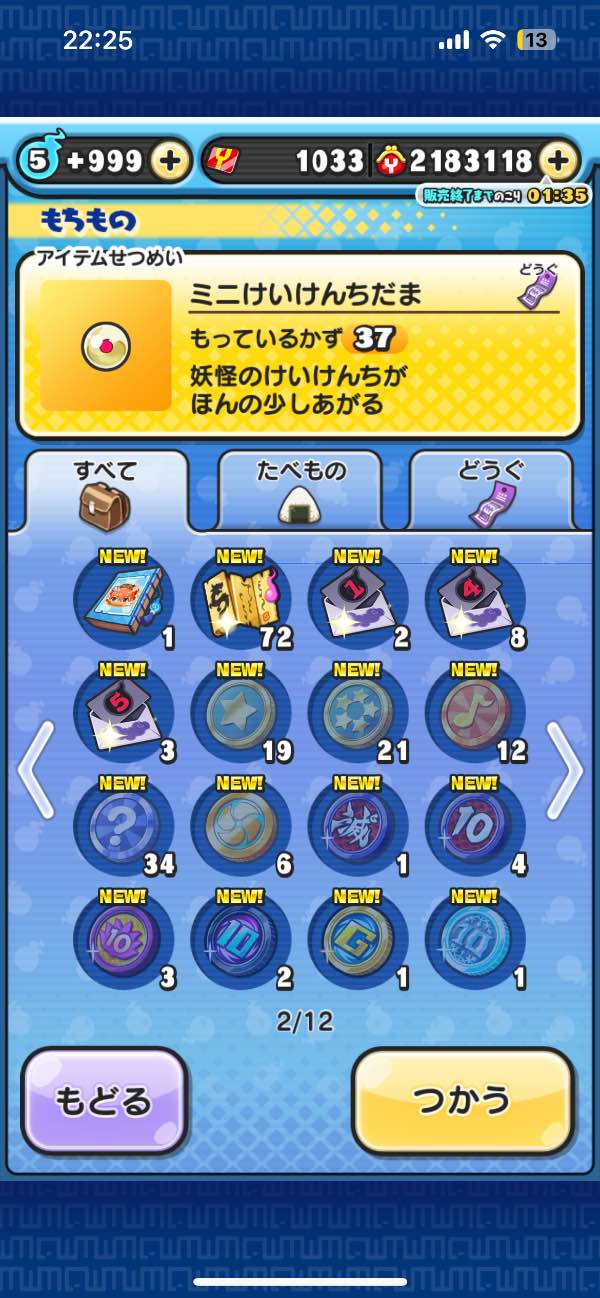Select the scroll item with count 72
Image resolution: width=600 pixels, height=1298 pixels.
[241, 602]
